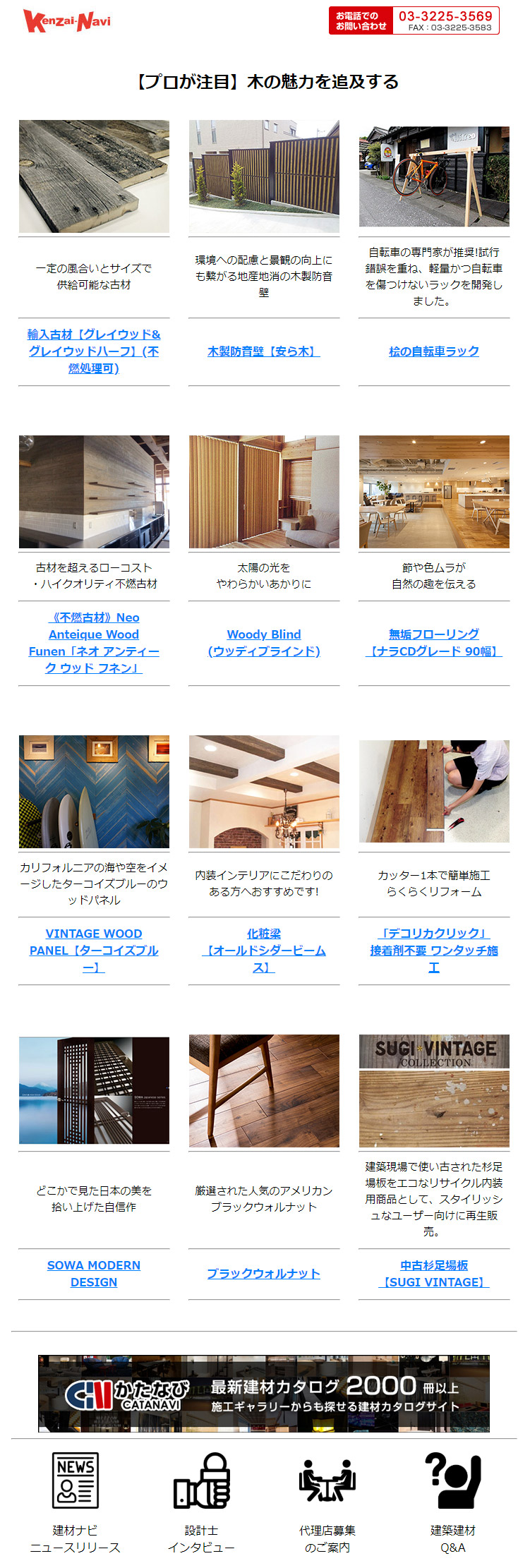Open the 中古杉足場板 SUGI VINTAGE link
The image size is (530, 1568).
click(433, 1273)
